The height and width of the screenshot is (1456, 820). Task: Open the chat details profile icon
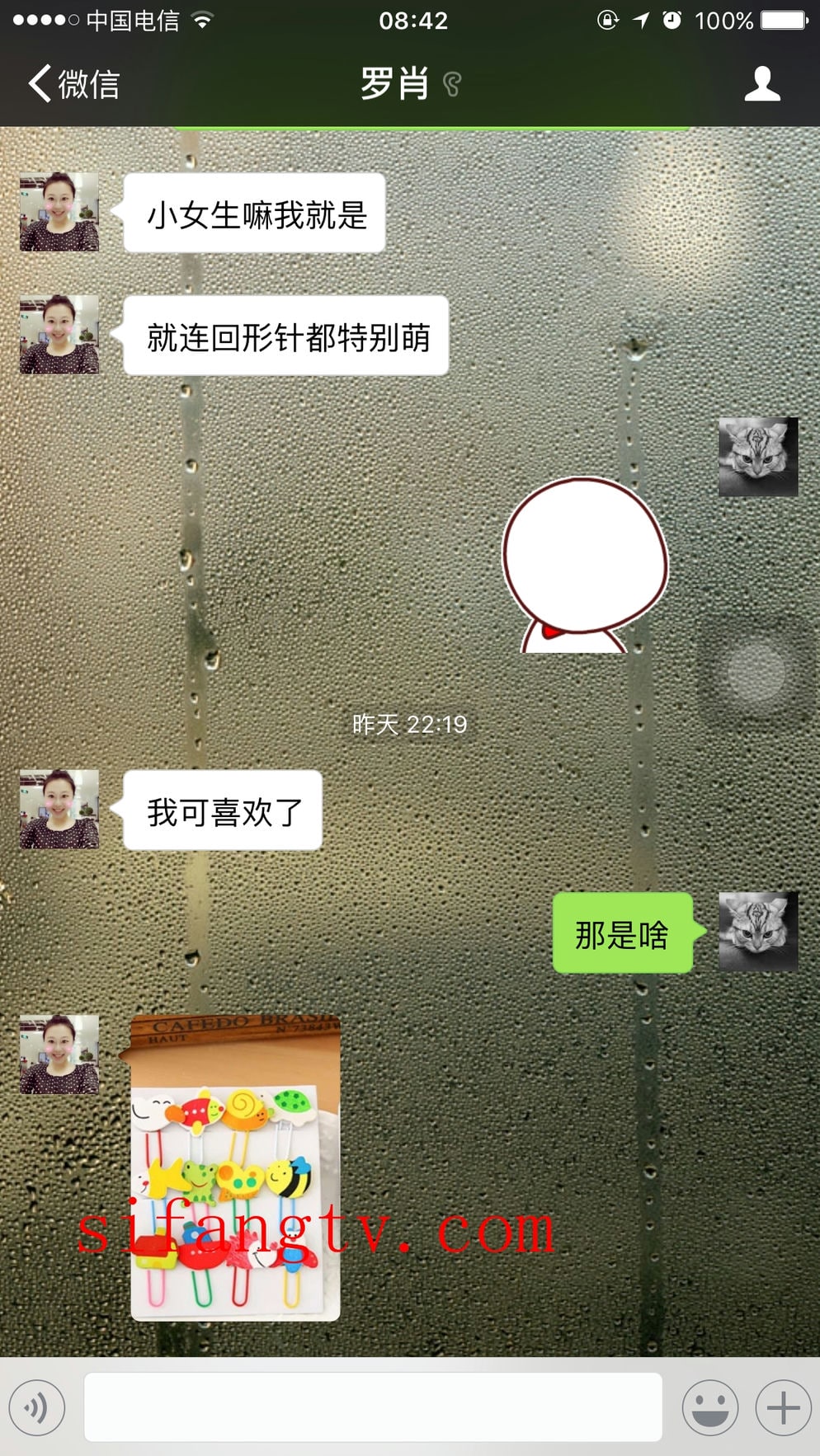[x=761, y=84]
